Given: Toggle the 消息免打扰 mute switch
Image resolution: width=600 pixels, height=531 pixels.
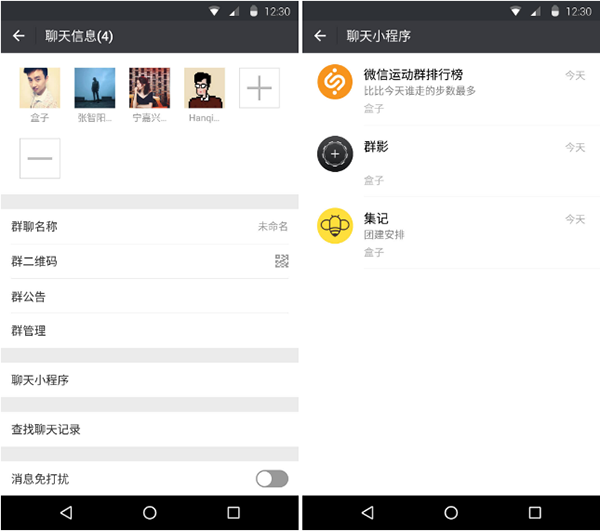Looking at the screenshot, I should [271, 479].
